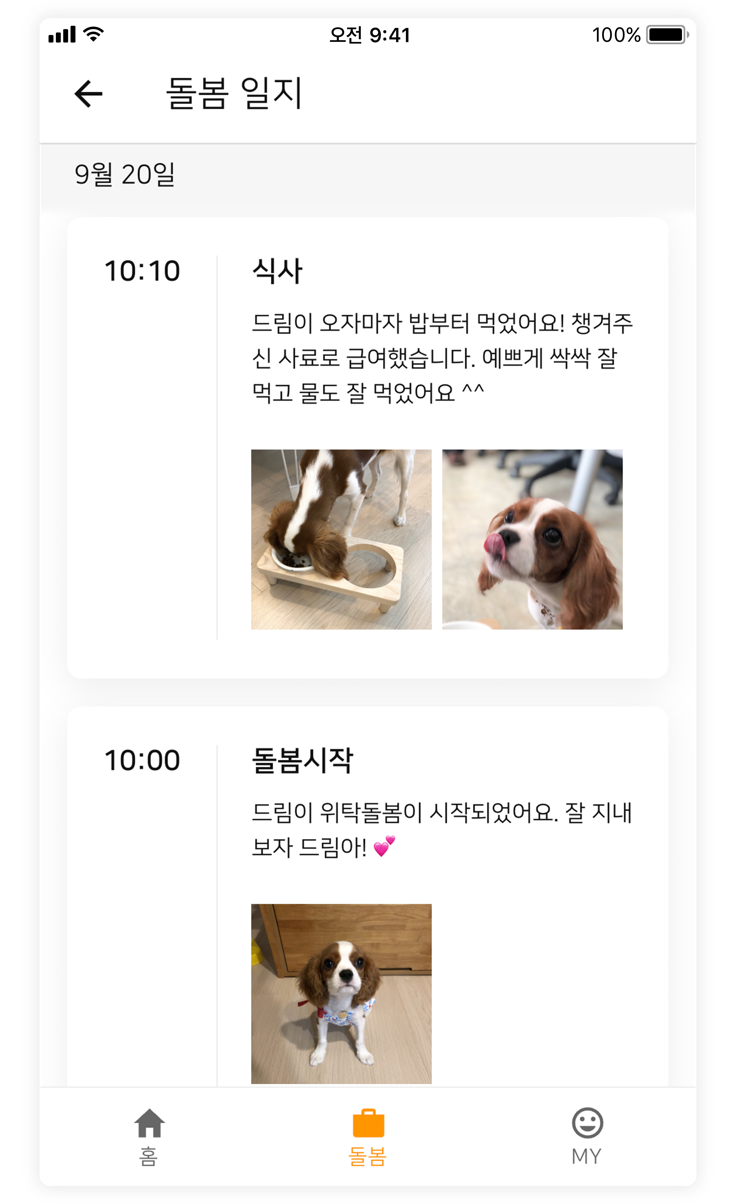Open photo of dog eating from bowl
The height and width of the screenshot is (1204, 736).
point(341,539)
